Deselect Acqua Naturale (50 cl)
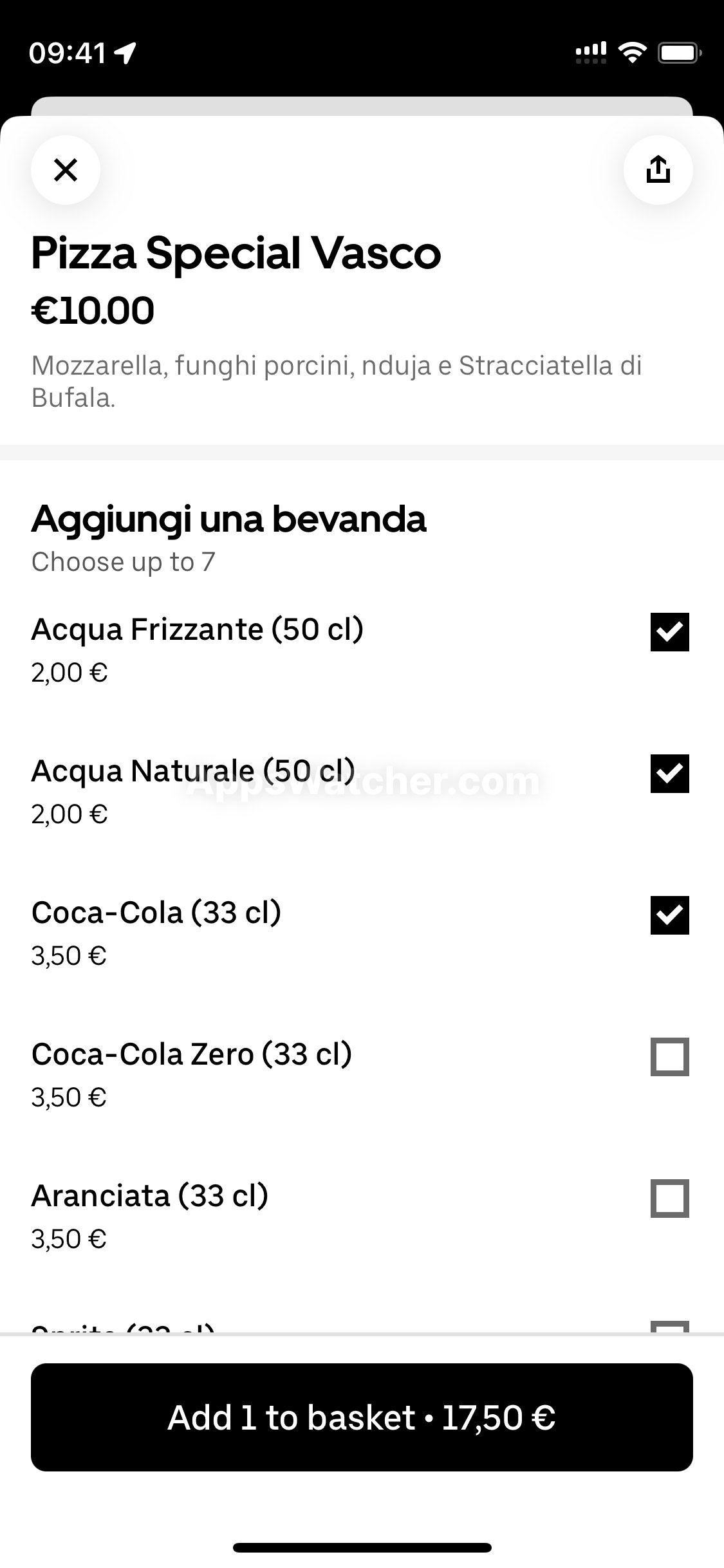Image resolution: width=724 pixels, height=1568 pixels. pyautogui.click(x=669, y=774)
